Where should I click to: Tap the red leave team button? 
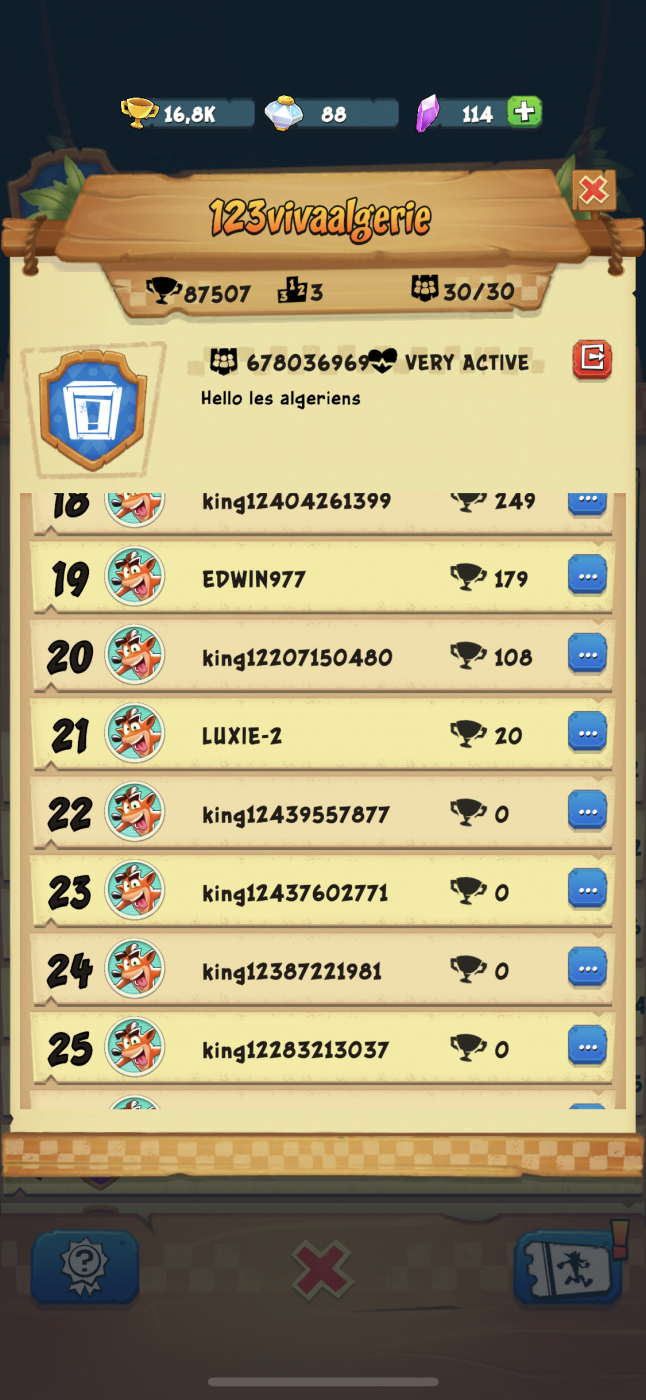tap(592, 360)
